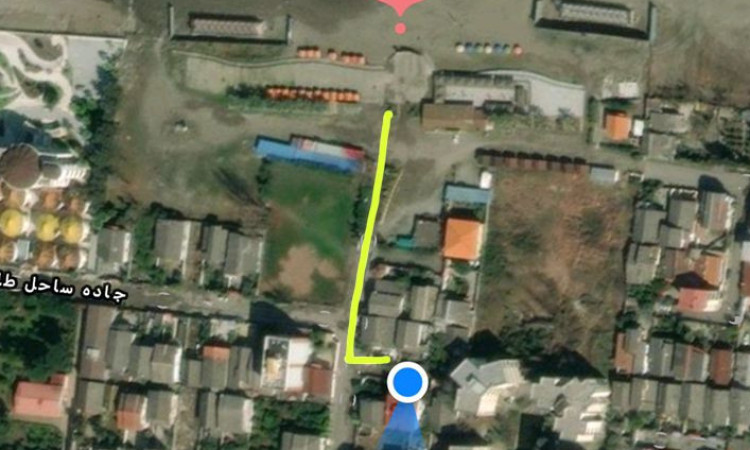Tap the pink destination pin marker
Viewport: 750px width, 450px height.
tap(401, 8)
